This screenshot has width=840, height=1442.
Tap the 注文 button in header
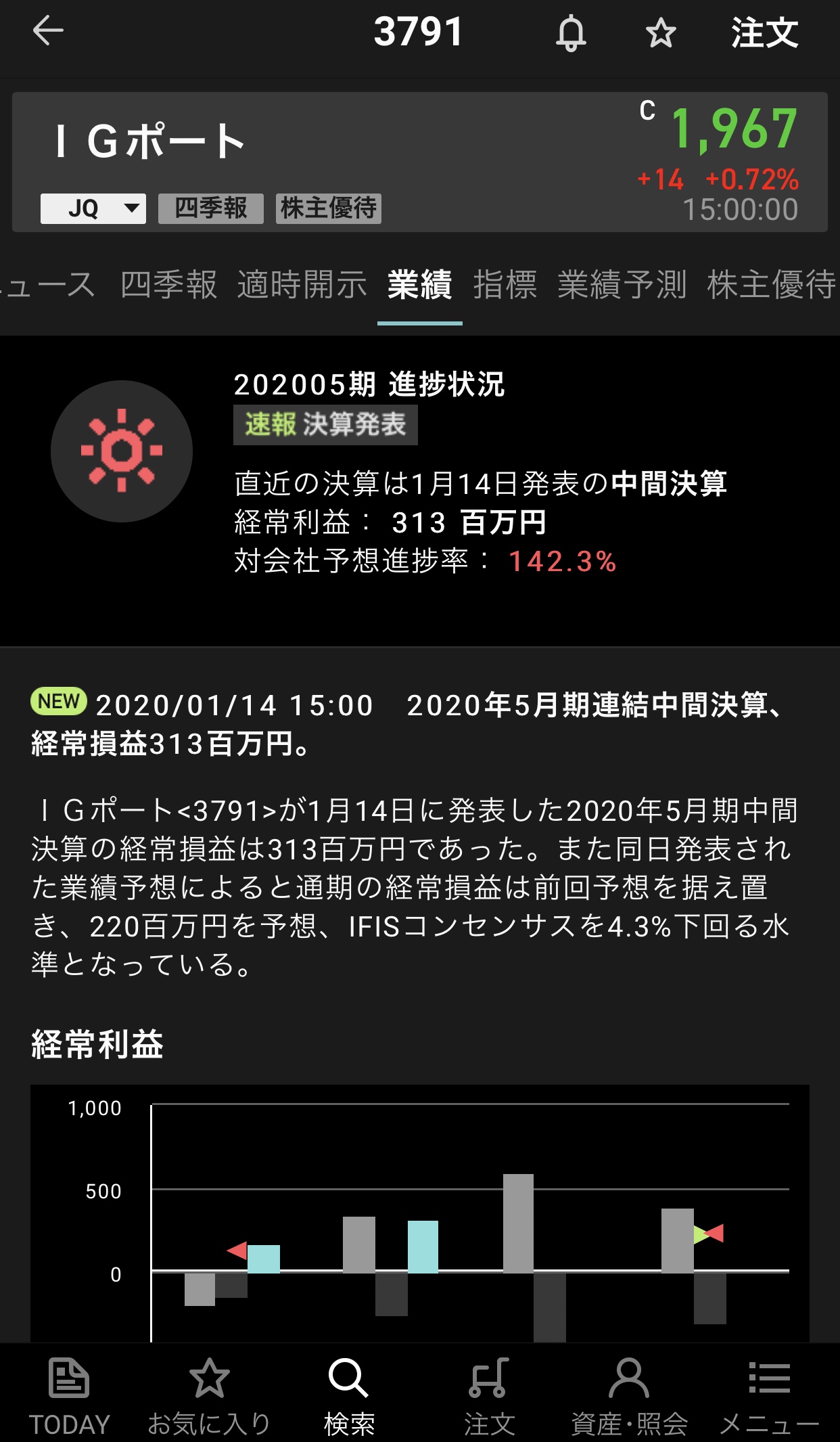764,32
